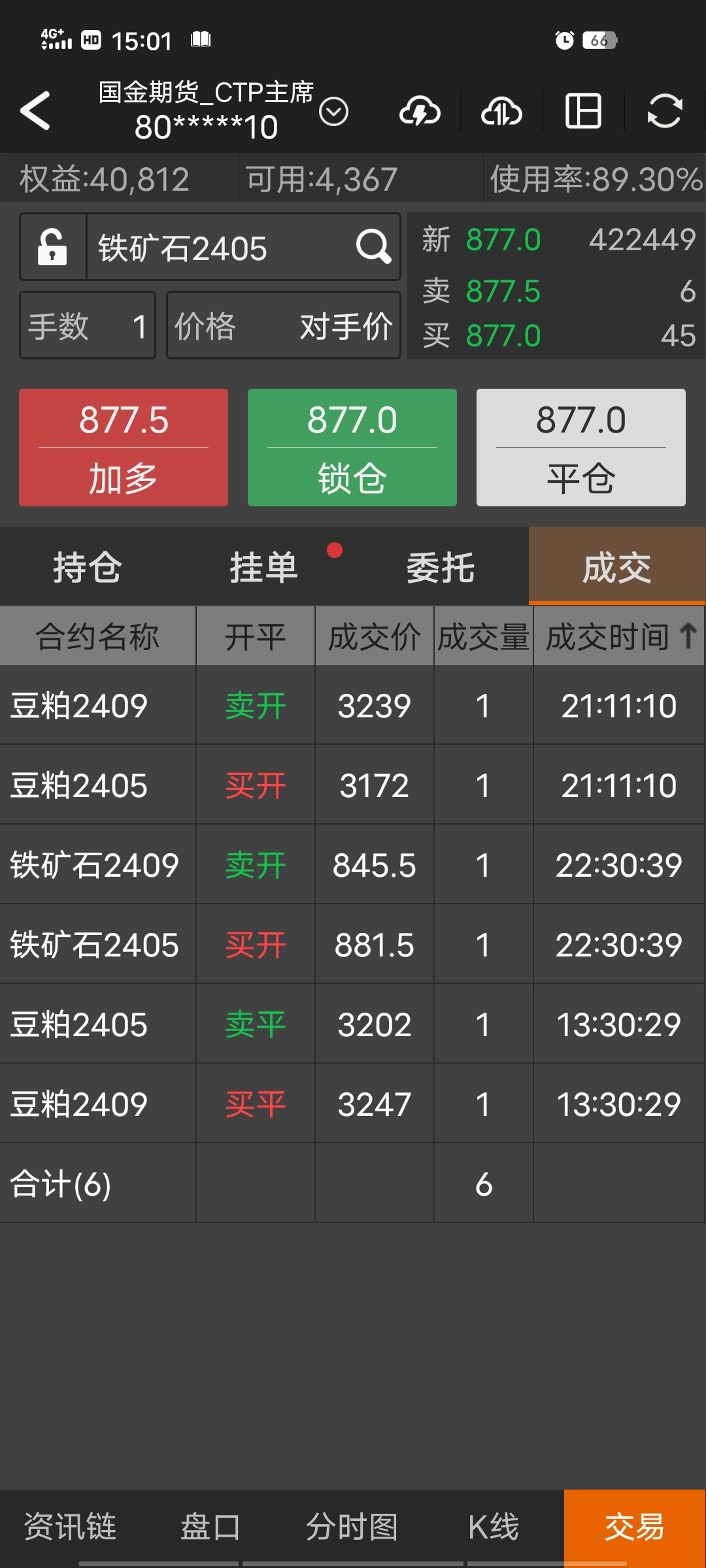Switch to the 持仓 tab
706x1568 pixels.
click(x=88, y=566)
